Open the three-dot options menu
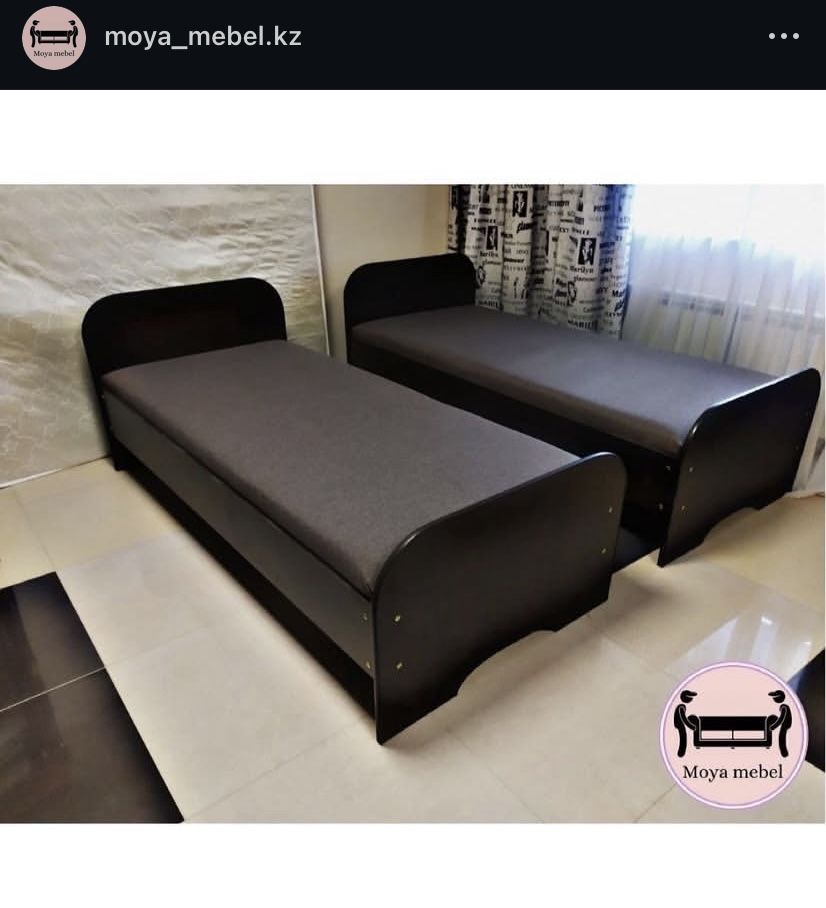Viewport: 826px width, 908px height. 783,37
